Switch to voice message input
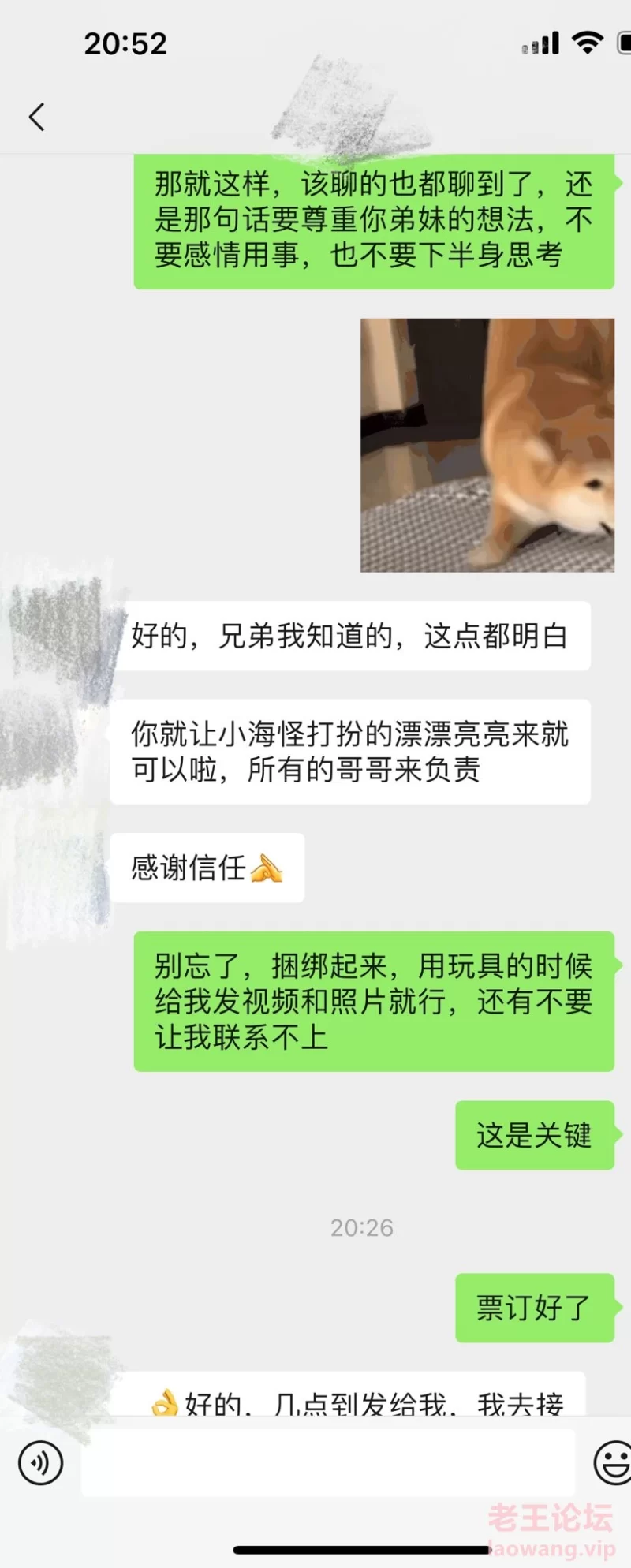Screen dimensions: 631x1568 click(x=40, y=1462)
